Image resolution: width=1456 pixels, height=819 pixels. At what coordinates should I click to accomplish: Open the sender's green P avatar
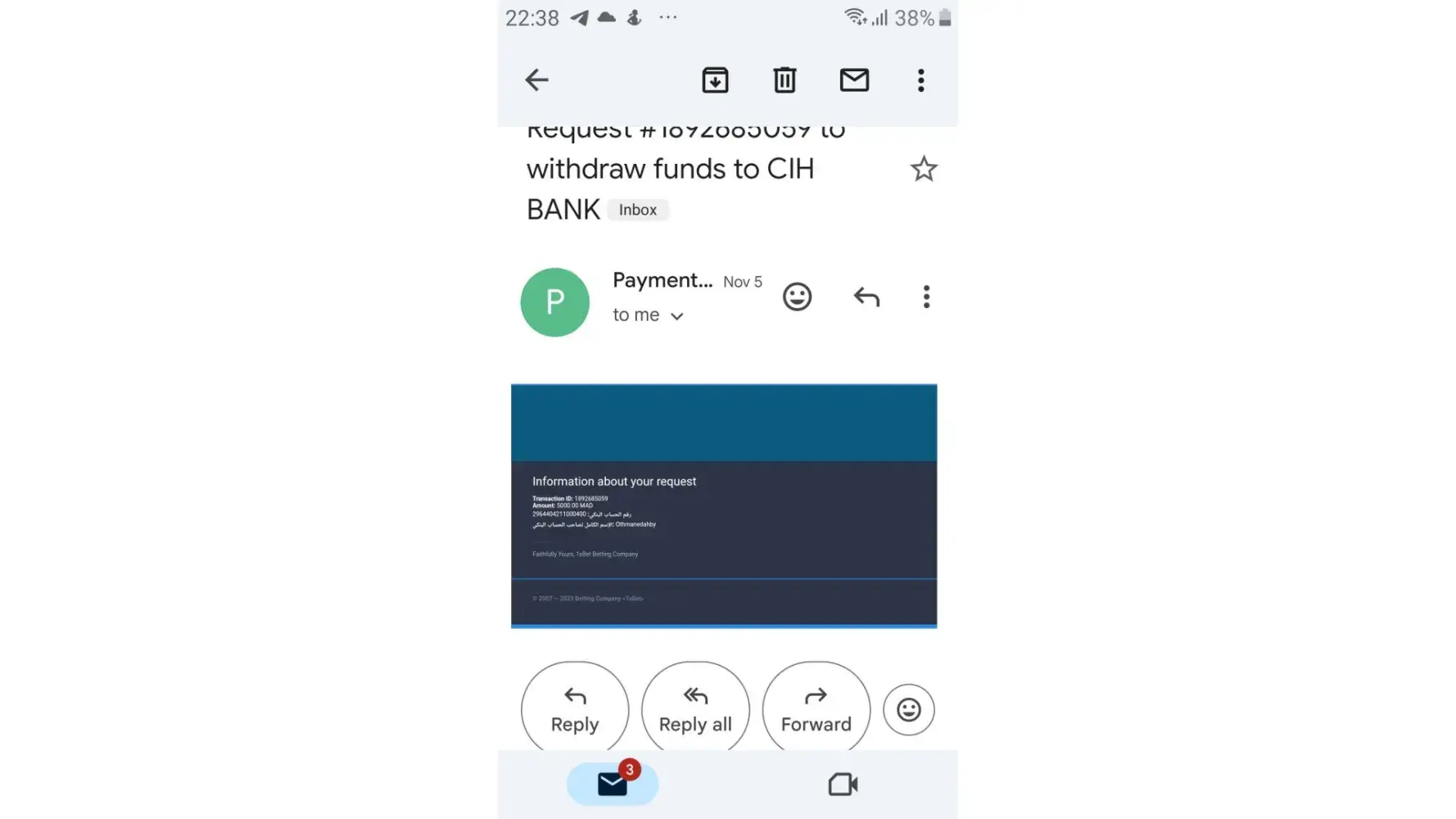click(x=554, y=302)
